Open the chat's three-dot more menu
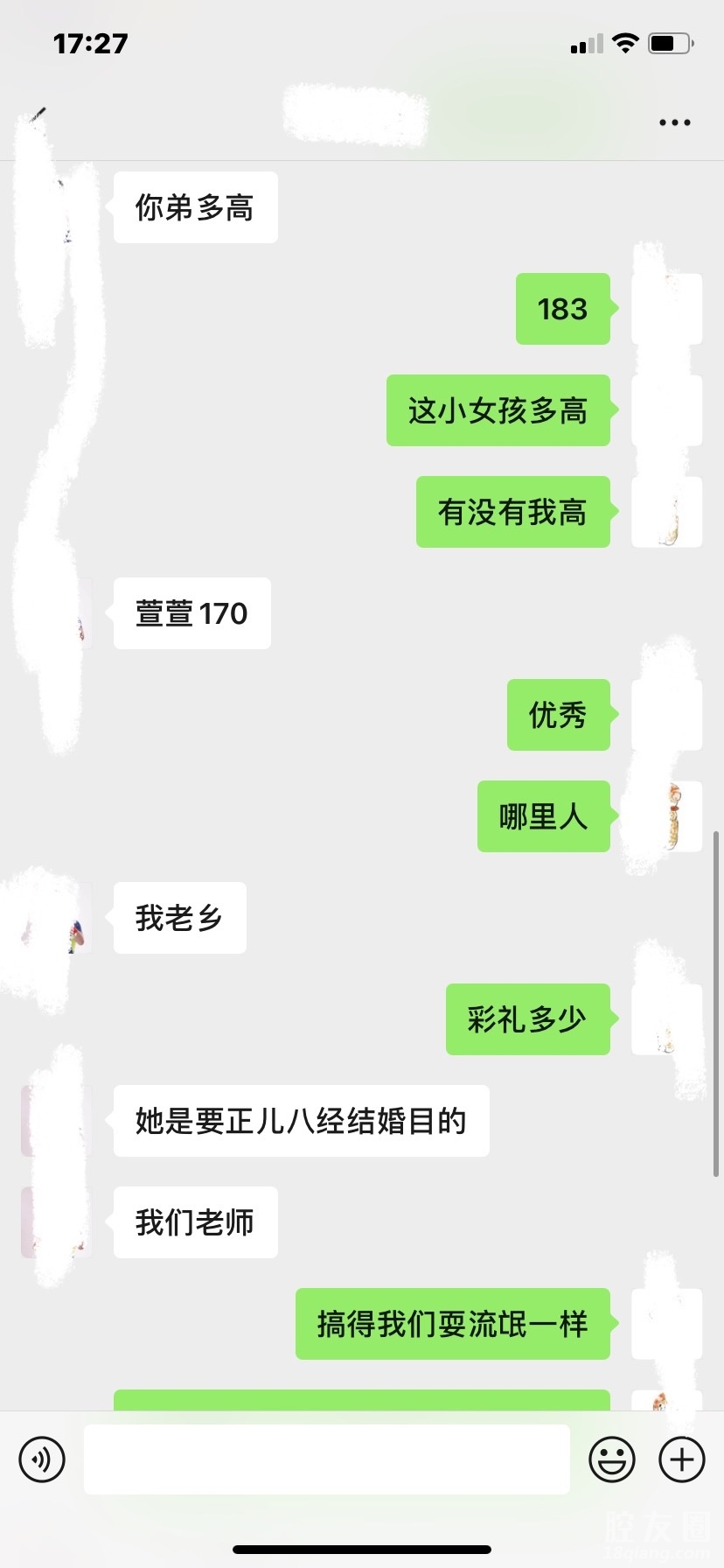Image resolution: width=724 pixels, height=1568 pixels. tap(674, 122)
